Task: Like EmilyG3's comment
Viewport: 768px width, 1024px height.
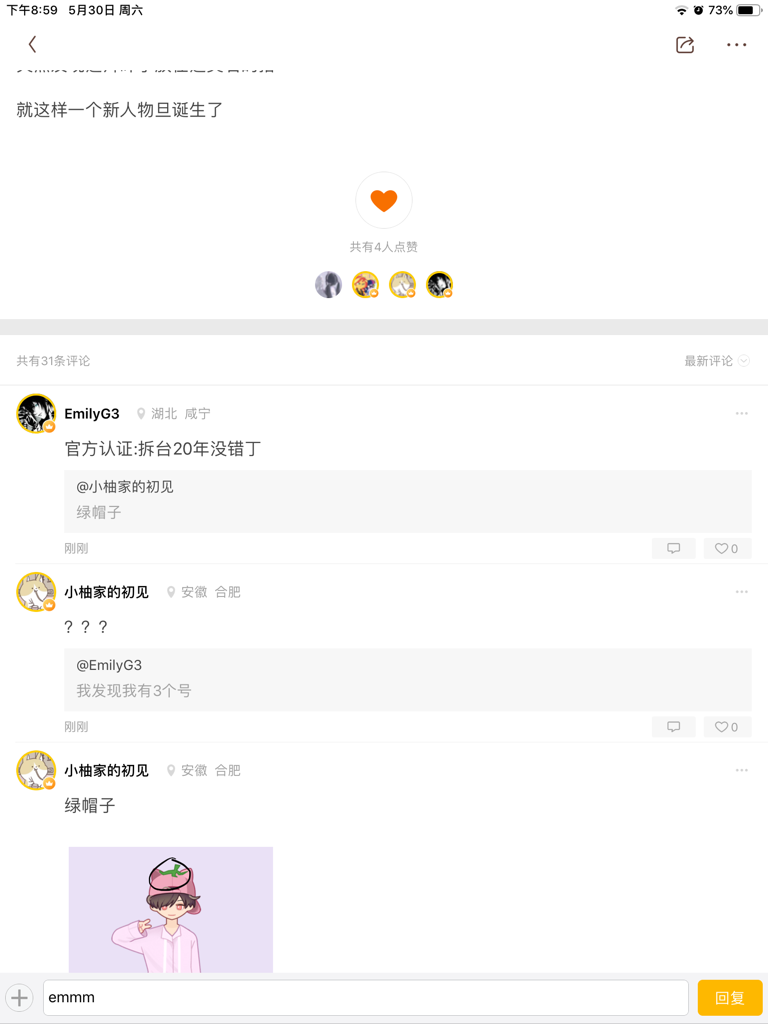Action: (x=727, y=548)
